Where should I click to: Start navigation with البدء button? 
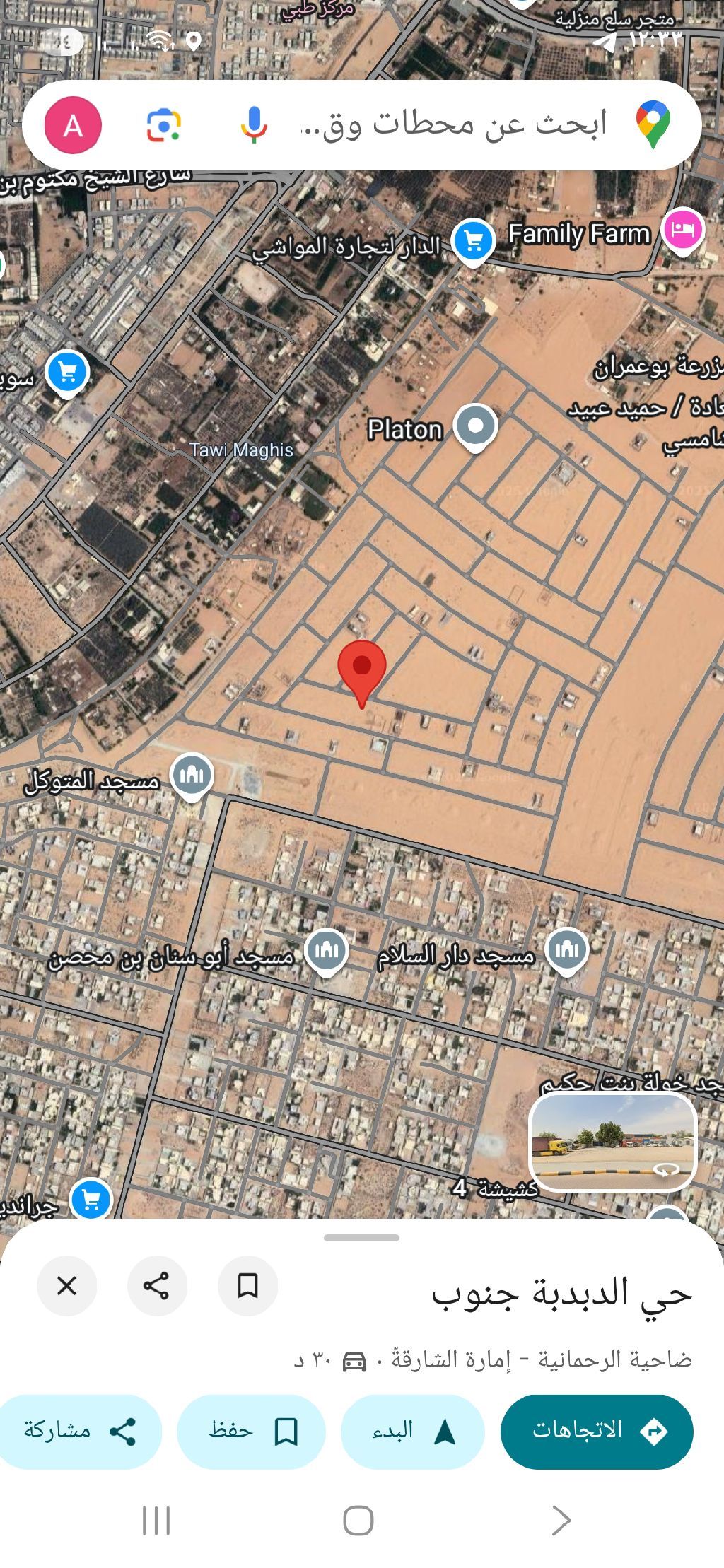[413, 1431]
